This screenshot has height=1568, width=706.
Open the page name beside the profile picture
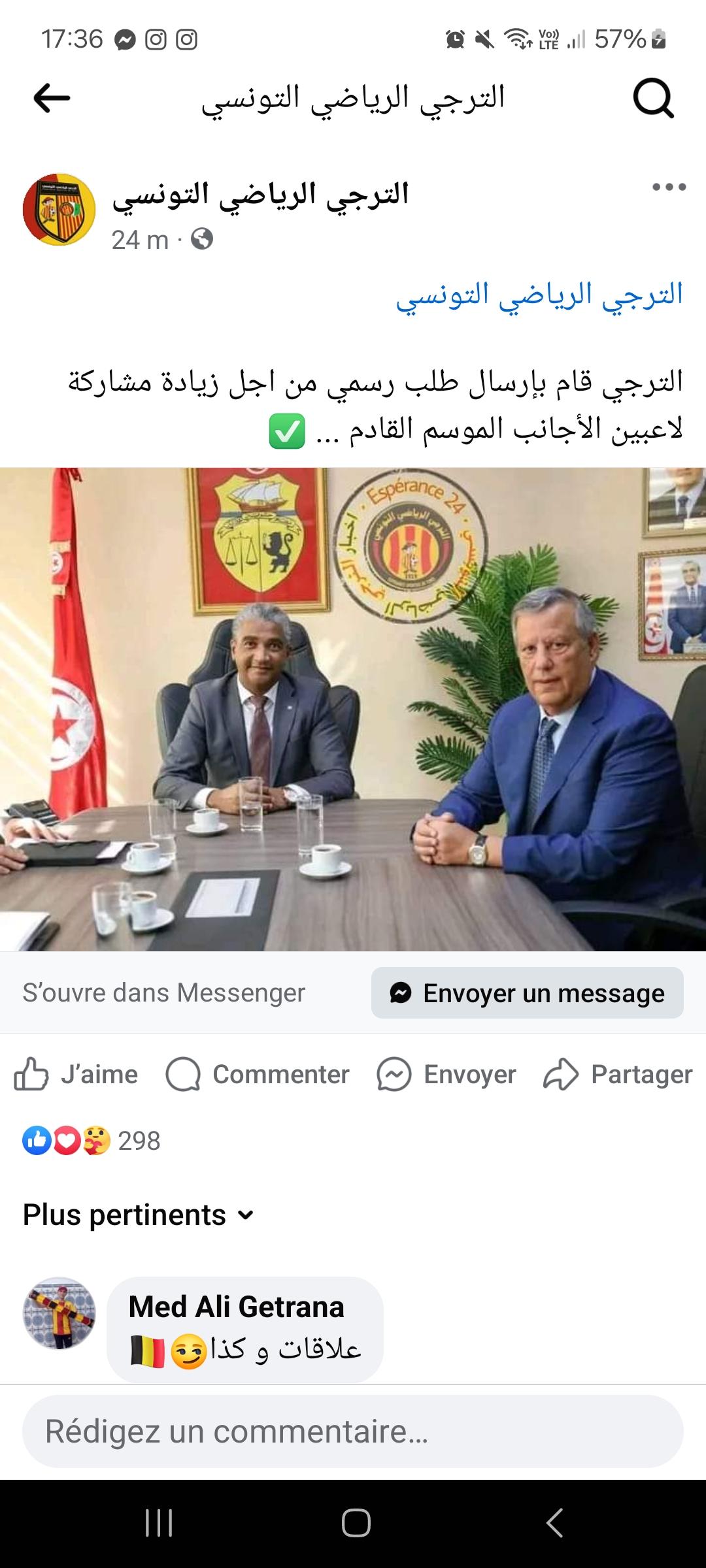coord(260,195)
